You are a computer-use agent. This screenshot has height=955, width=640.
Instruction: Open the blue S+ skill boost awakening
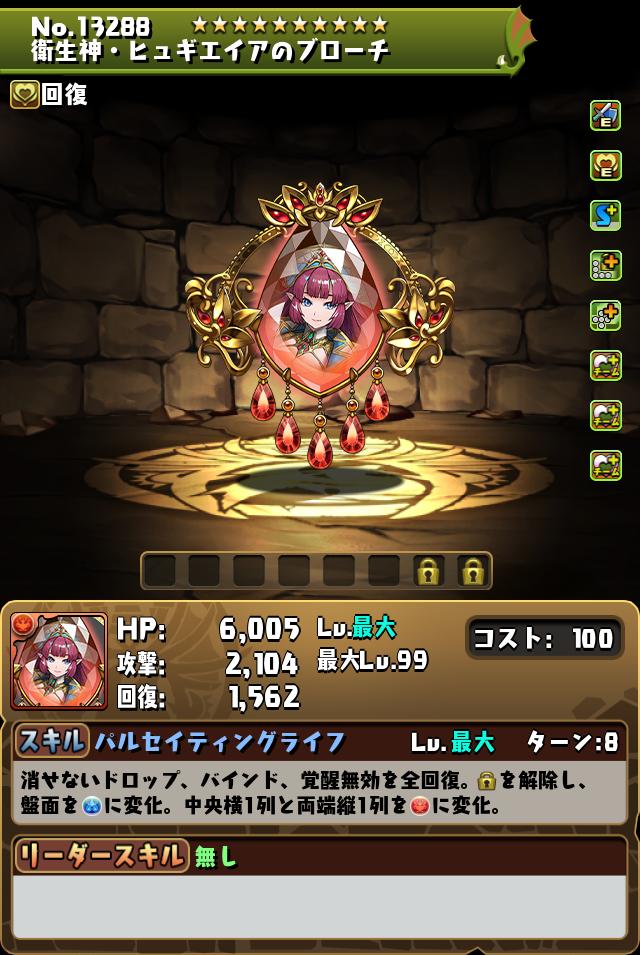point(605,215)
